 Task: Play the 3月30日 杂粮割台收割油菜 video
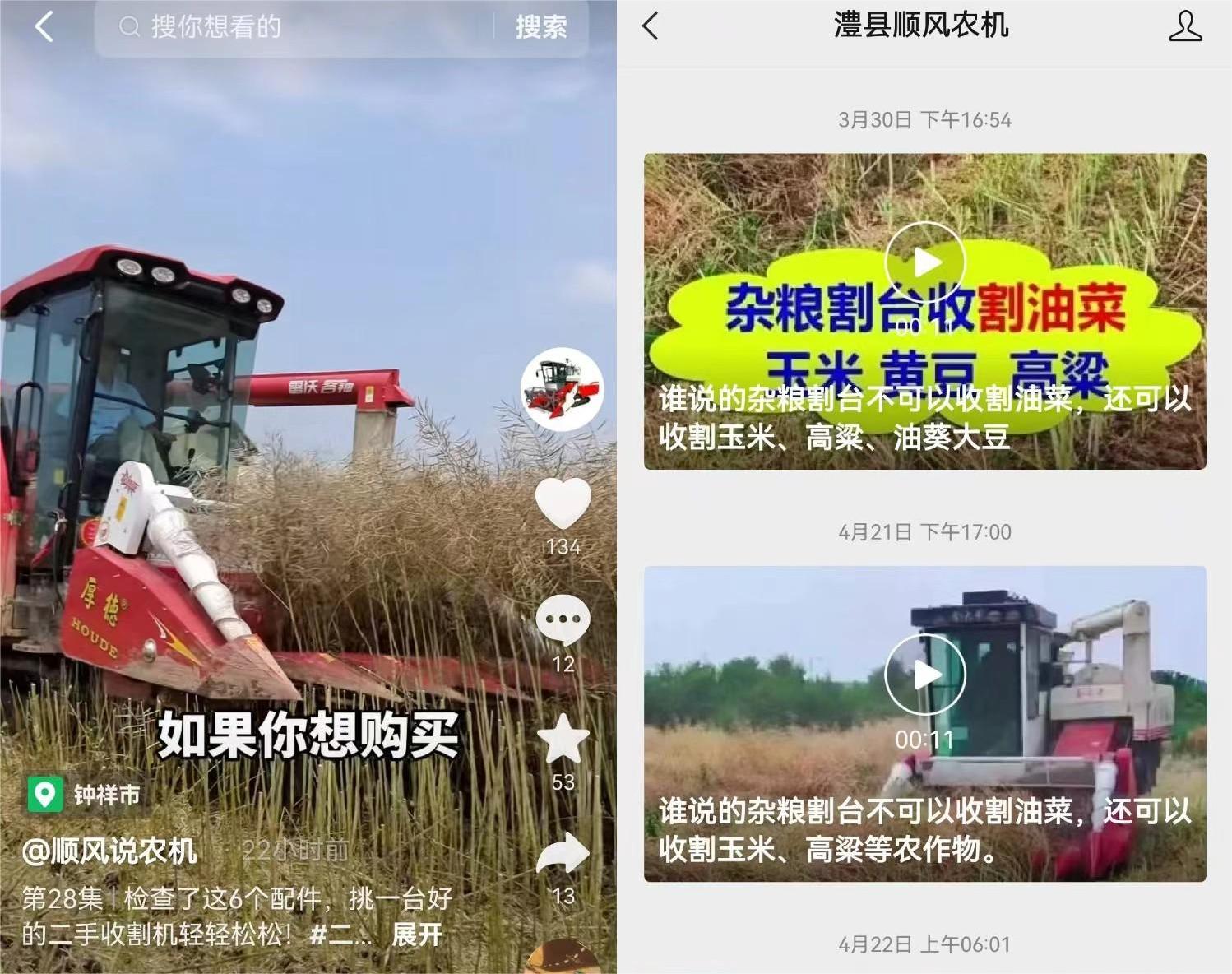(x=924, y=262)
